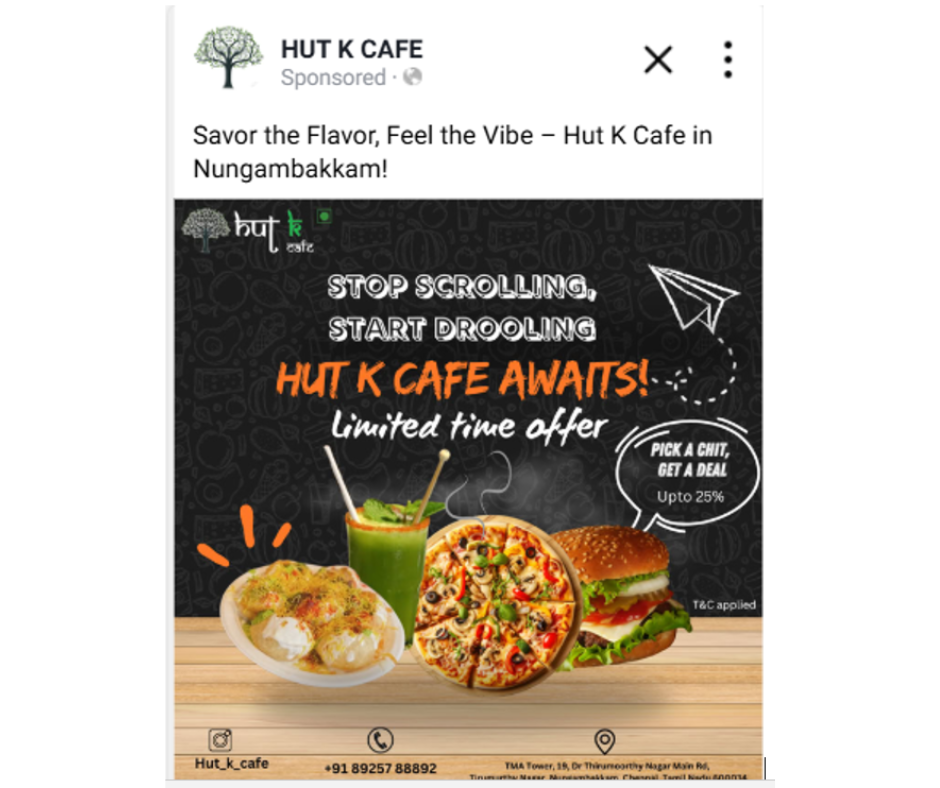940x788 pixels.
Task: Dismiss the Hut K Cafe sponsored post
Action: click(657, 60)
